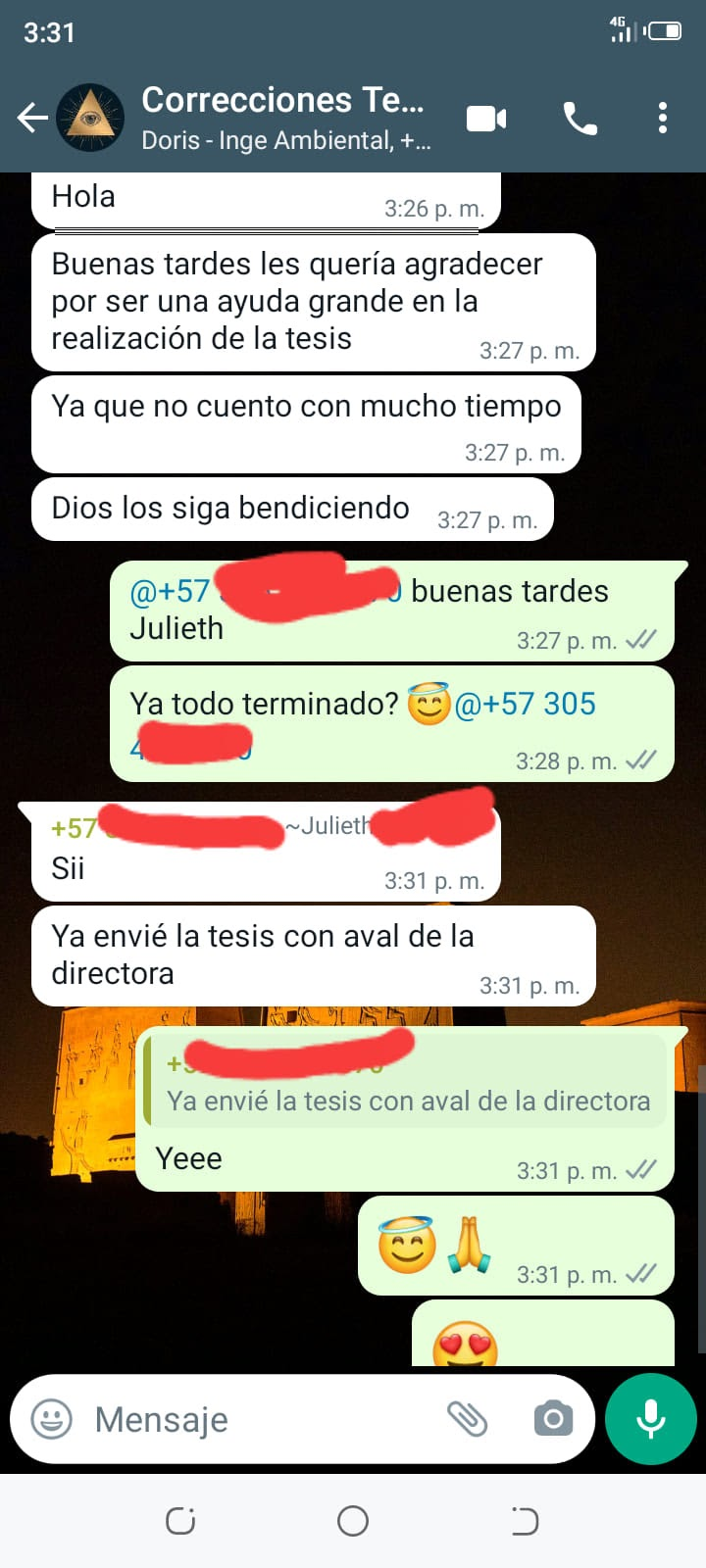The height and width of the screenshot is (1568, 706).
Task: Open the overflow menu
Action: pos(663,119)
